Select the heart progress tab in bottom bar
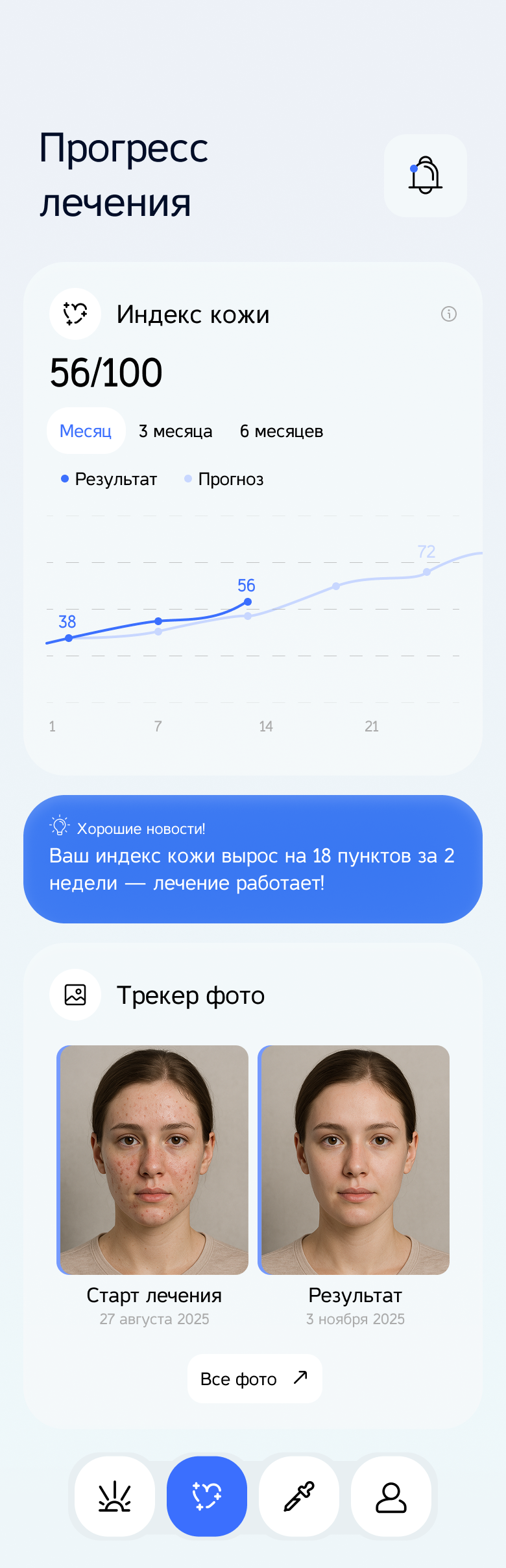 point(207,1497)
